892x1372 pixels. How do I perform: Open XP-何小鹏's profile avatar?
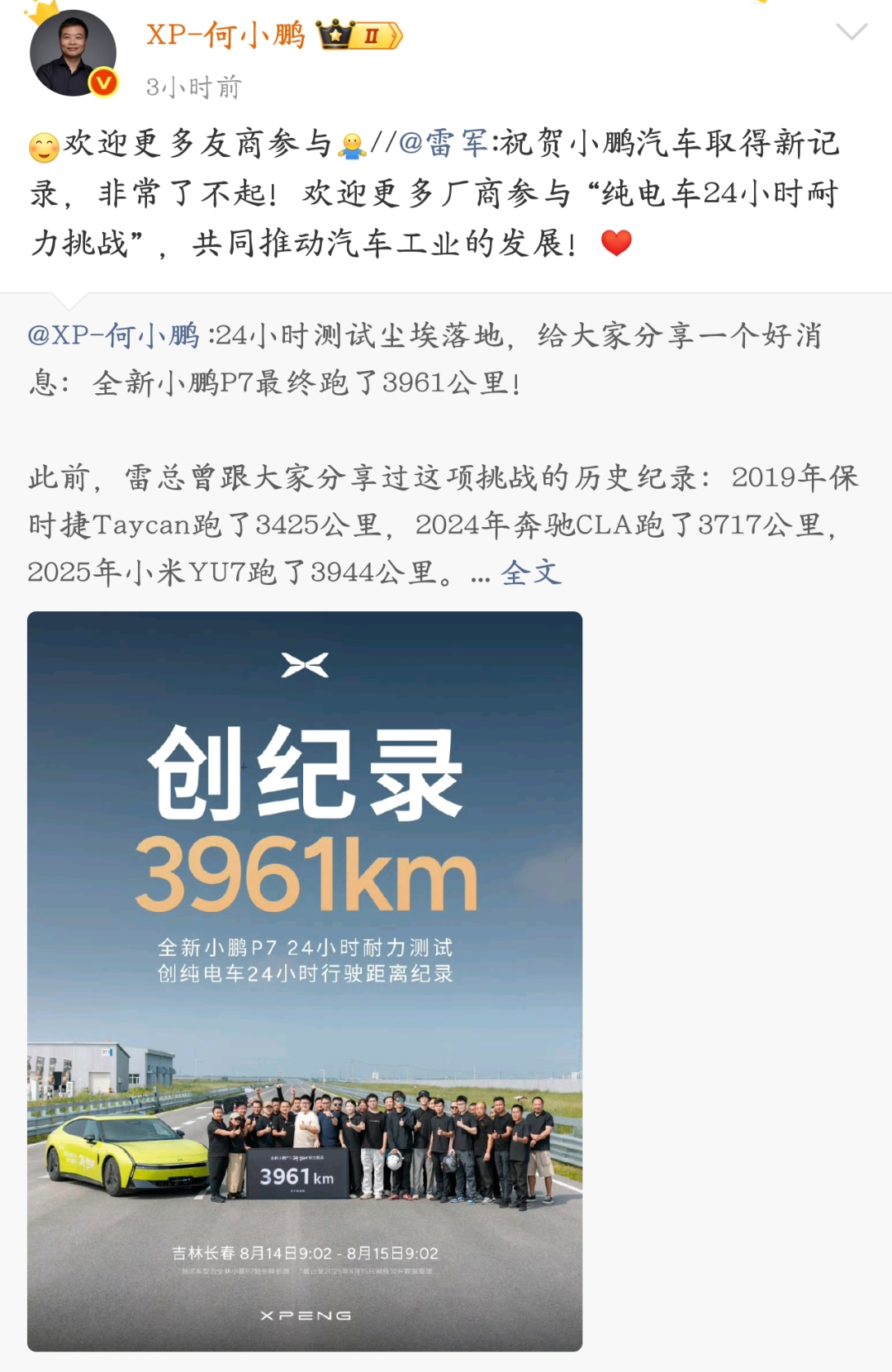click(x=73, y=54)
